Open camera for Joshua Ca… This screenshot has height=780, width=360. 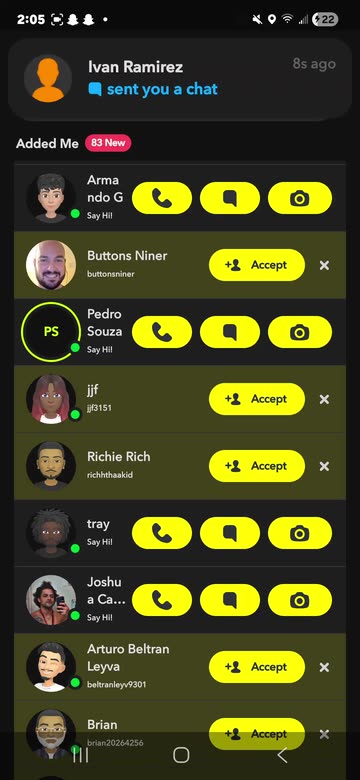tap(300, 600)
